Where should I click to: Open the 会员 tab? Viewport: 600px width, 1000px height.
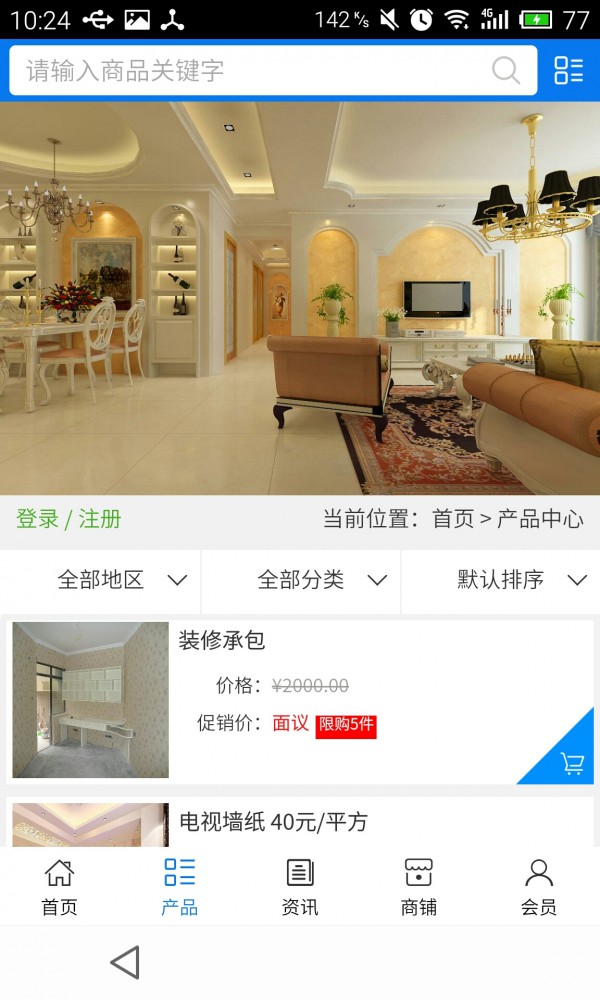tap(539, 886)
